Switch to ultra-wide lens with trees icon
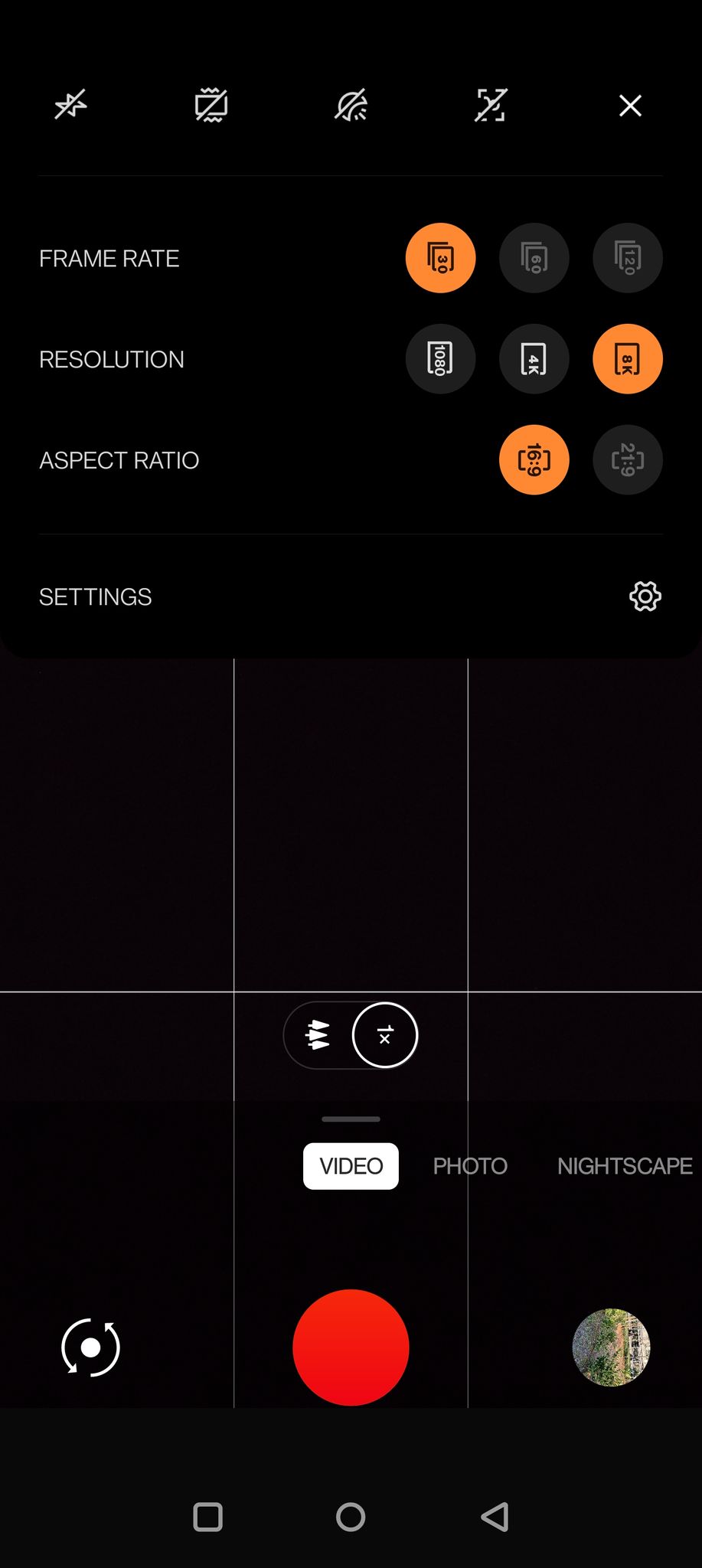 click(318, 1035)
